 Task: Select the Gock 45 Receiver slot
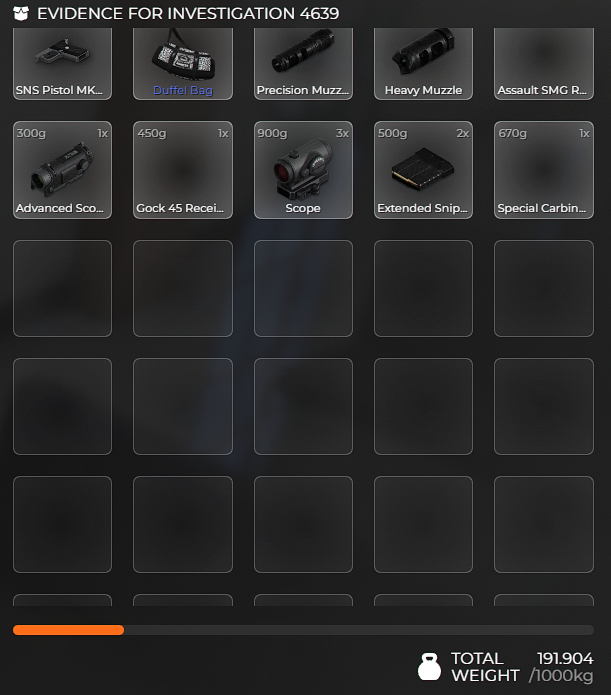tap(183, 170)
